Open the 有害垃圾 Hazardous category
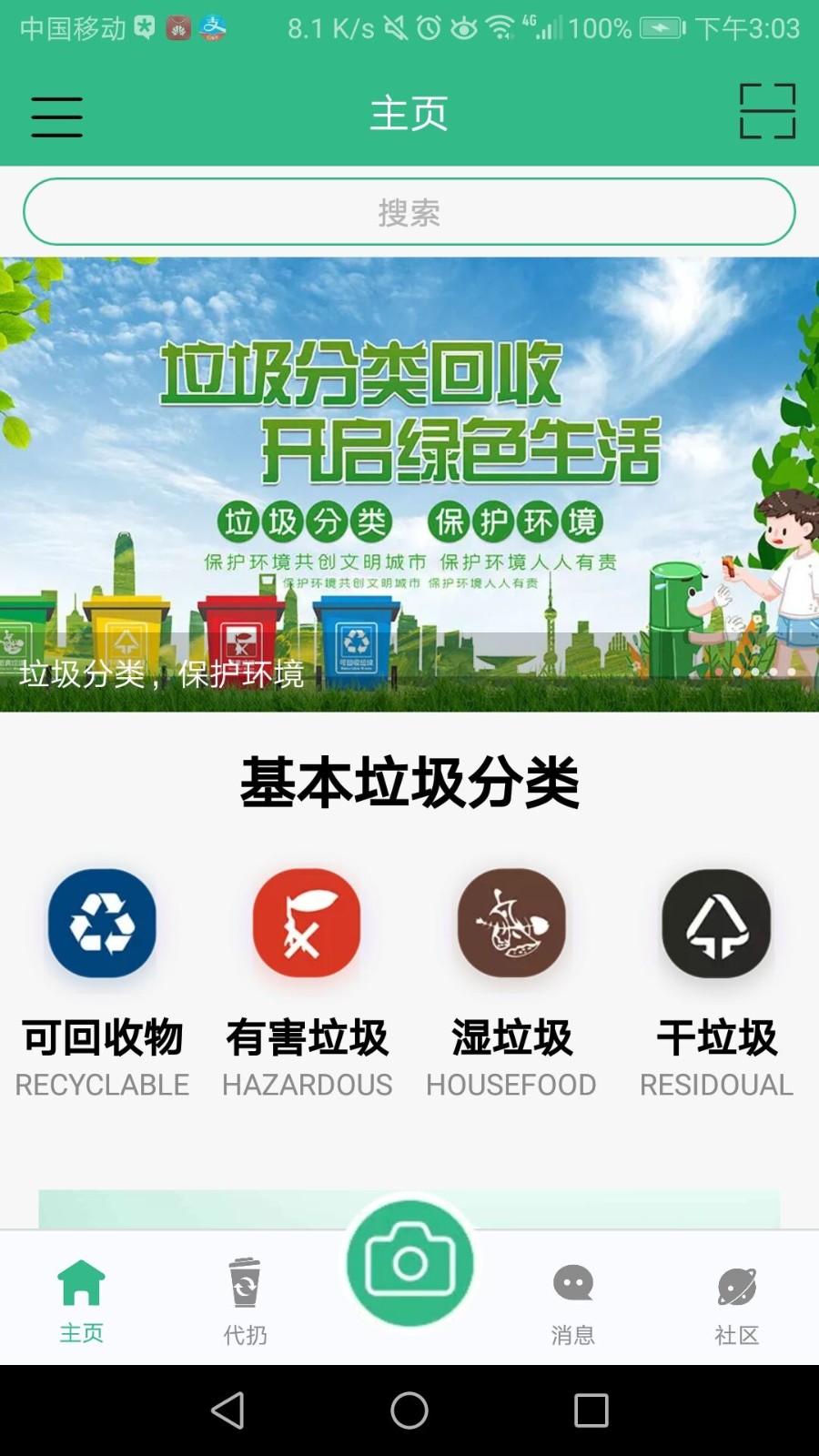Screen dimensions: 819x1456 coord(307,981)
